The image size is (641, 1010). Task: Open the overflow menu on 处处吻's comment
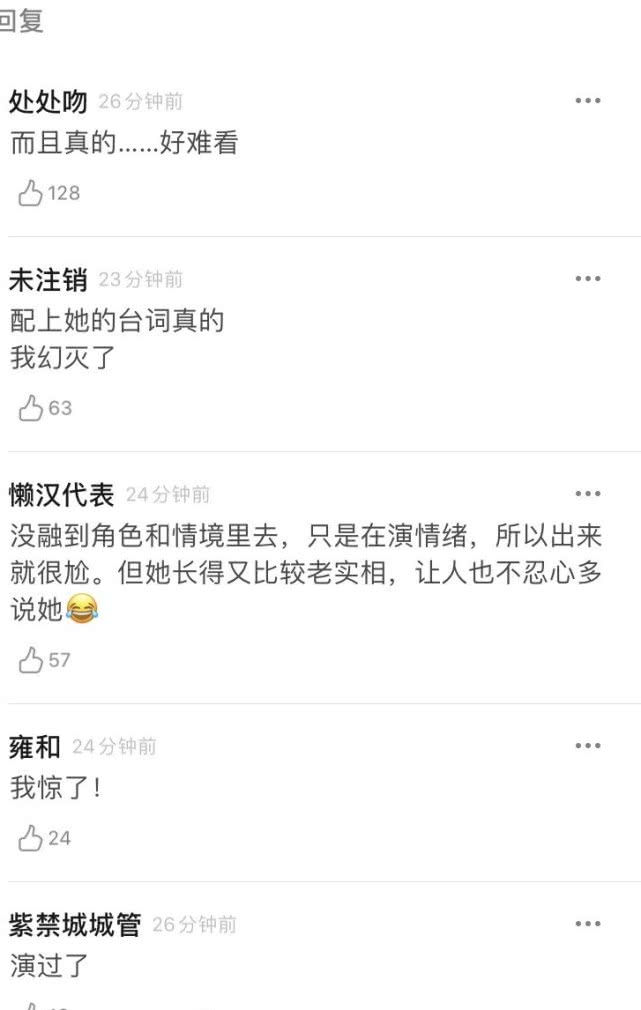(x=588, y=100)
